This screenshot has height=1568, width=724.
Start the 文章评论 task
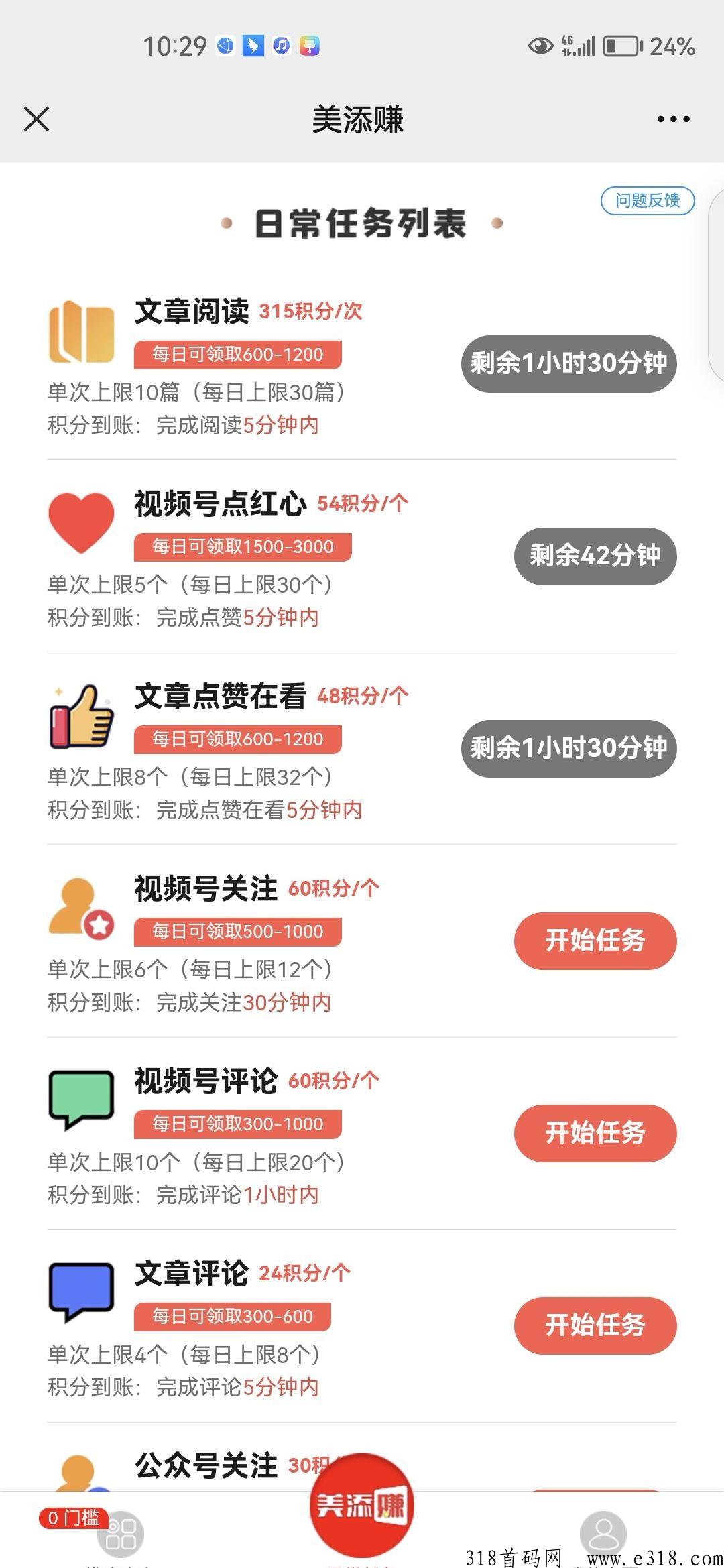click(x=595, y=1325)
